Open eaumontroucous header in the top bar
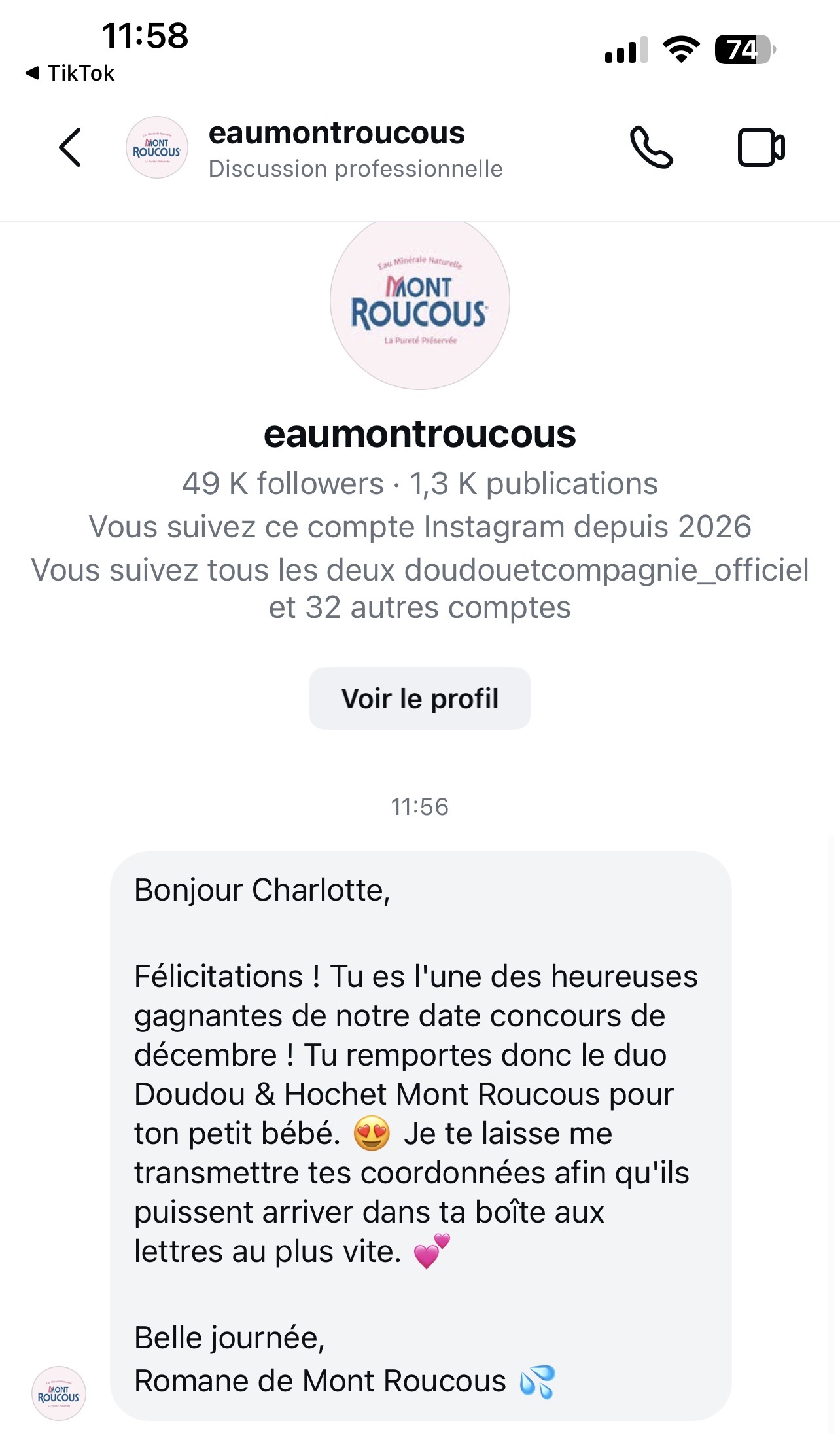The height and width of the screenshot is (1434, 840). tap(336, 149)
